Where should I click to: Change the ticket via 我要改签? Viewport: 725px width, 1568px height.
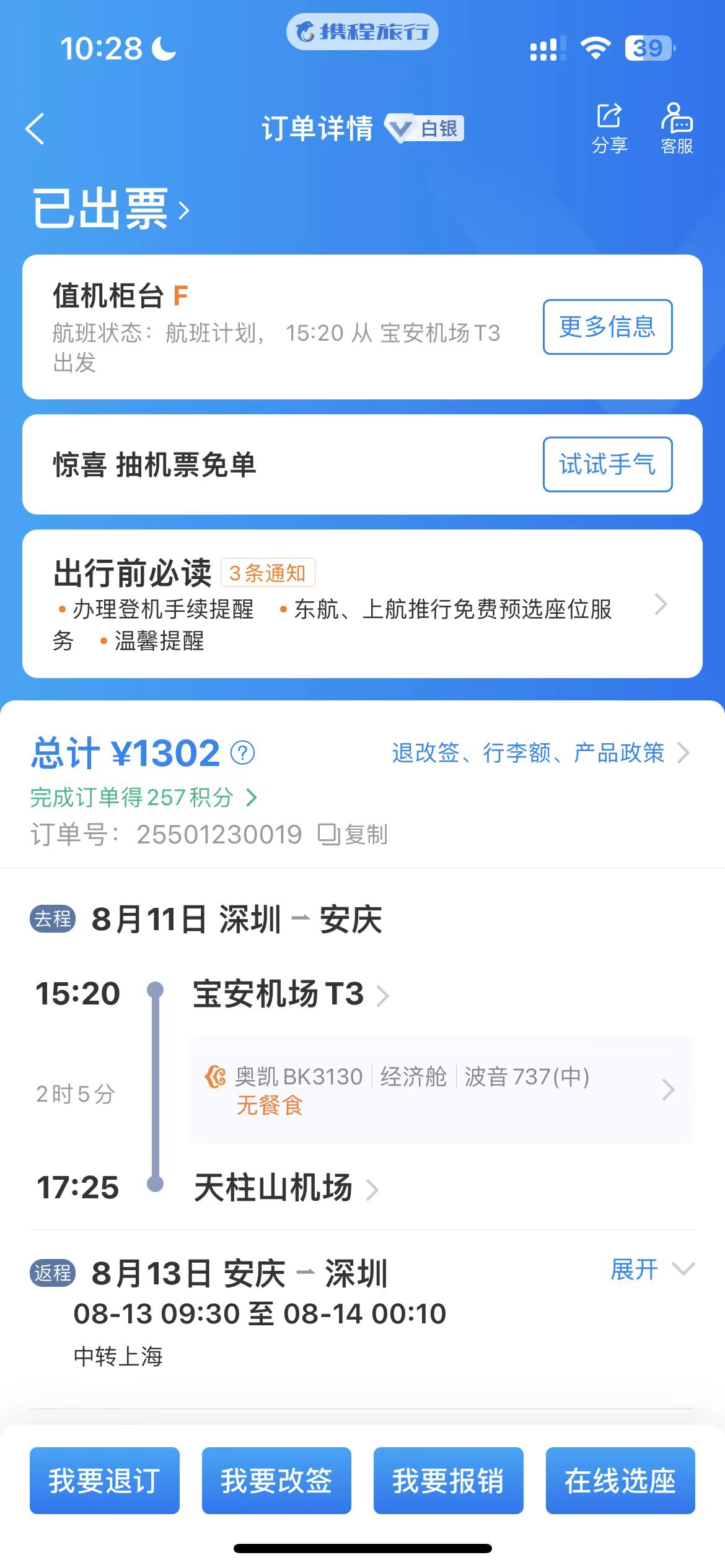pyautogui.click(x=276, y=1481)
